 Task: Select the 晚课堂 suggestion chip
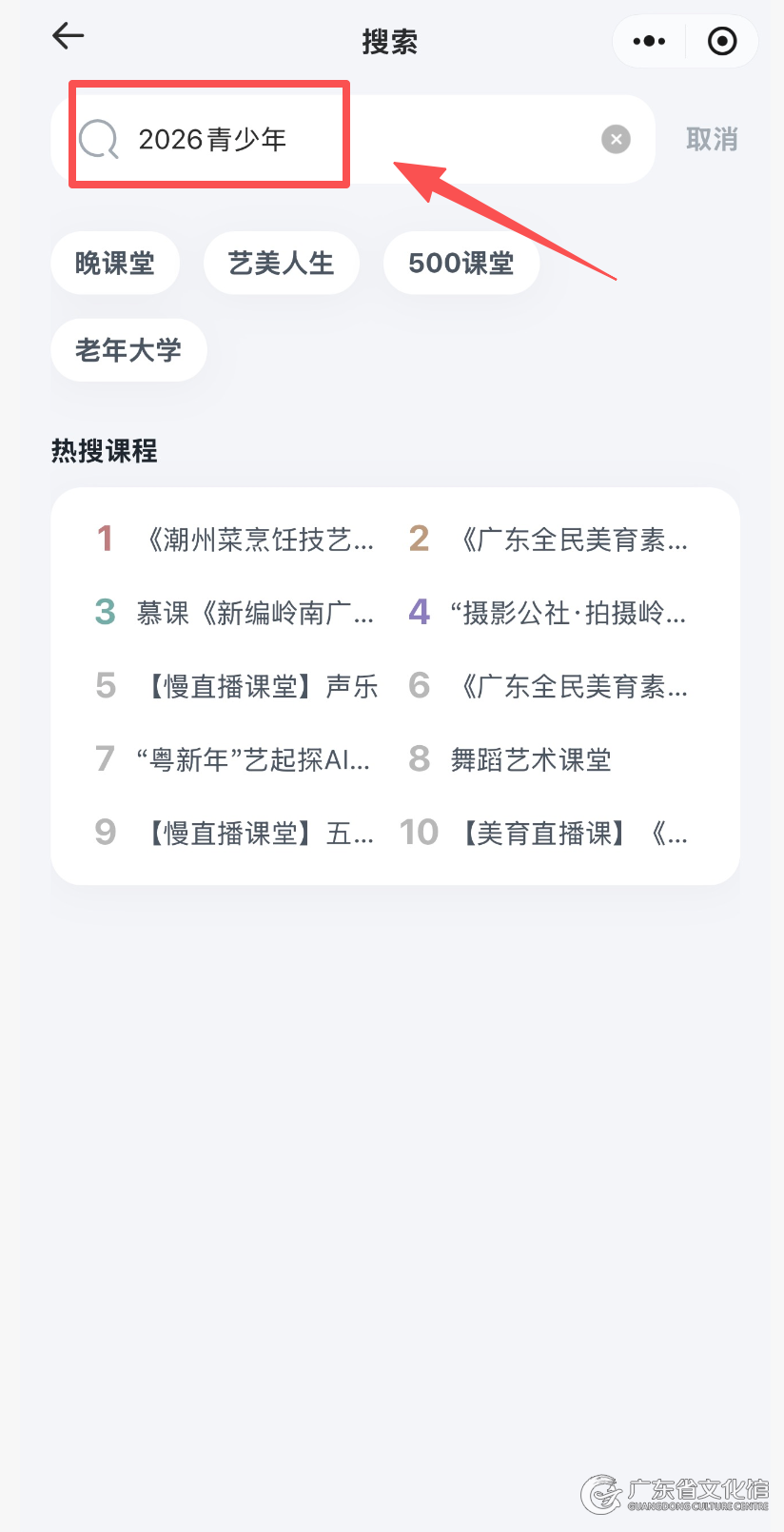pyautogui.click(x=115, y=263)
